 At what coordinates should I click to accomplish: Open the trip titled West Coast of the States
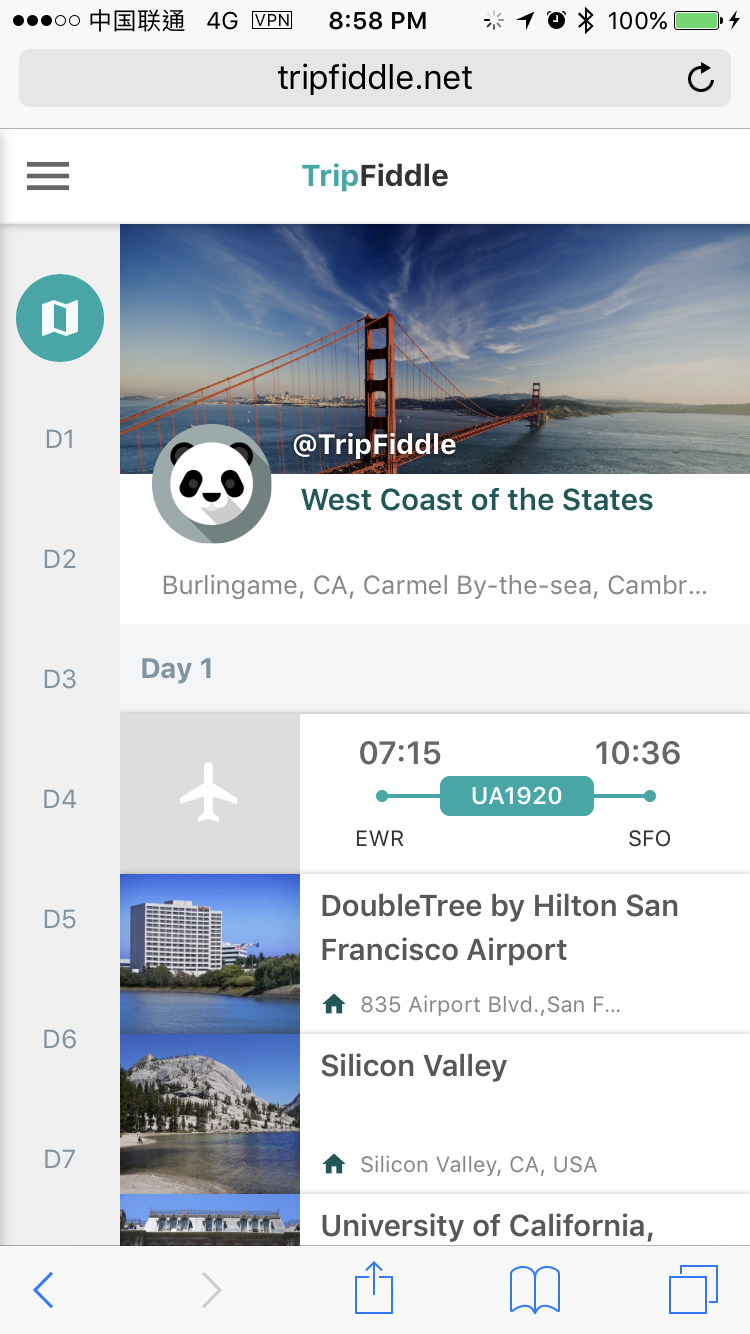(477, 501)
